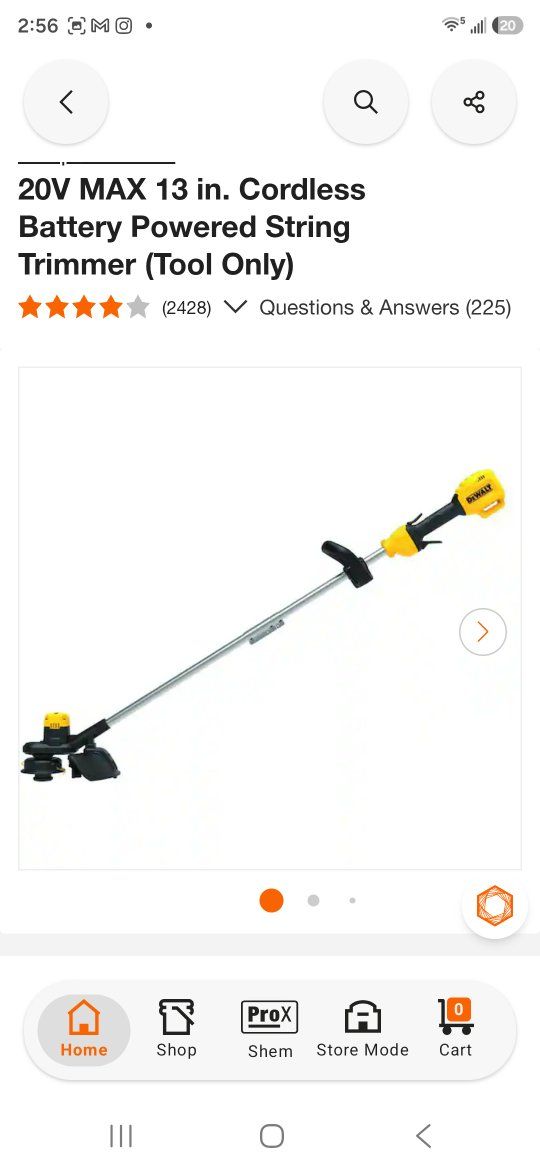Open recent apps from navigation bar
The width and height of the screenshot is (540, 1170).
[x=121, y=1136]
